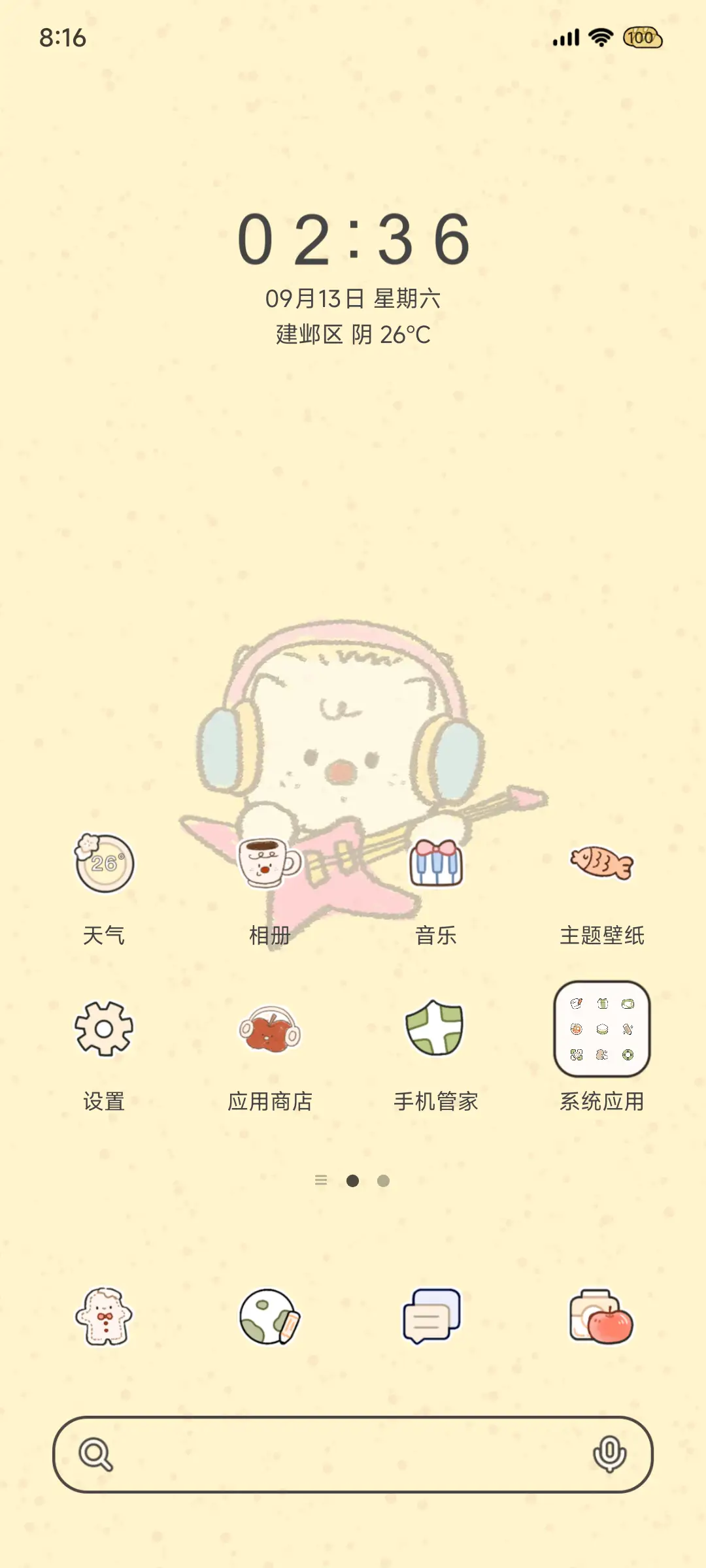Tap the camera-with-apple icon in the dock

click(x=601, y=1316)
